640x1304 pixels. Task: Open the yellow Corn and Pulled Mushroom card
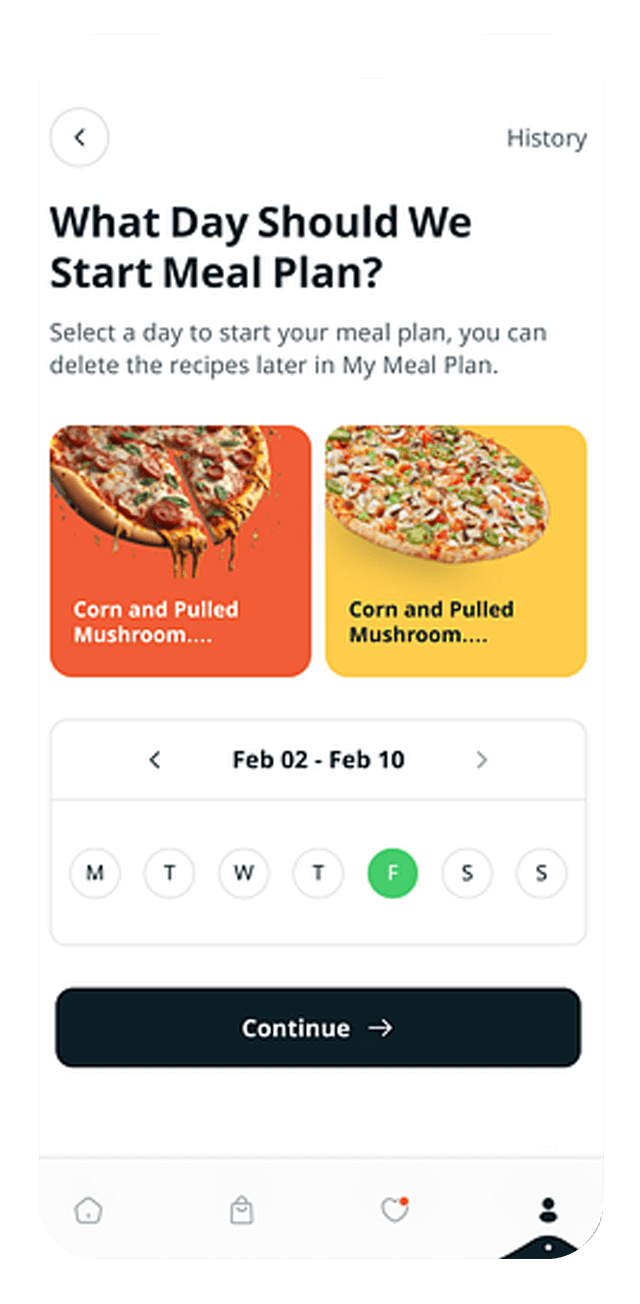(x=456, y=551)
